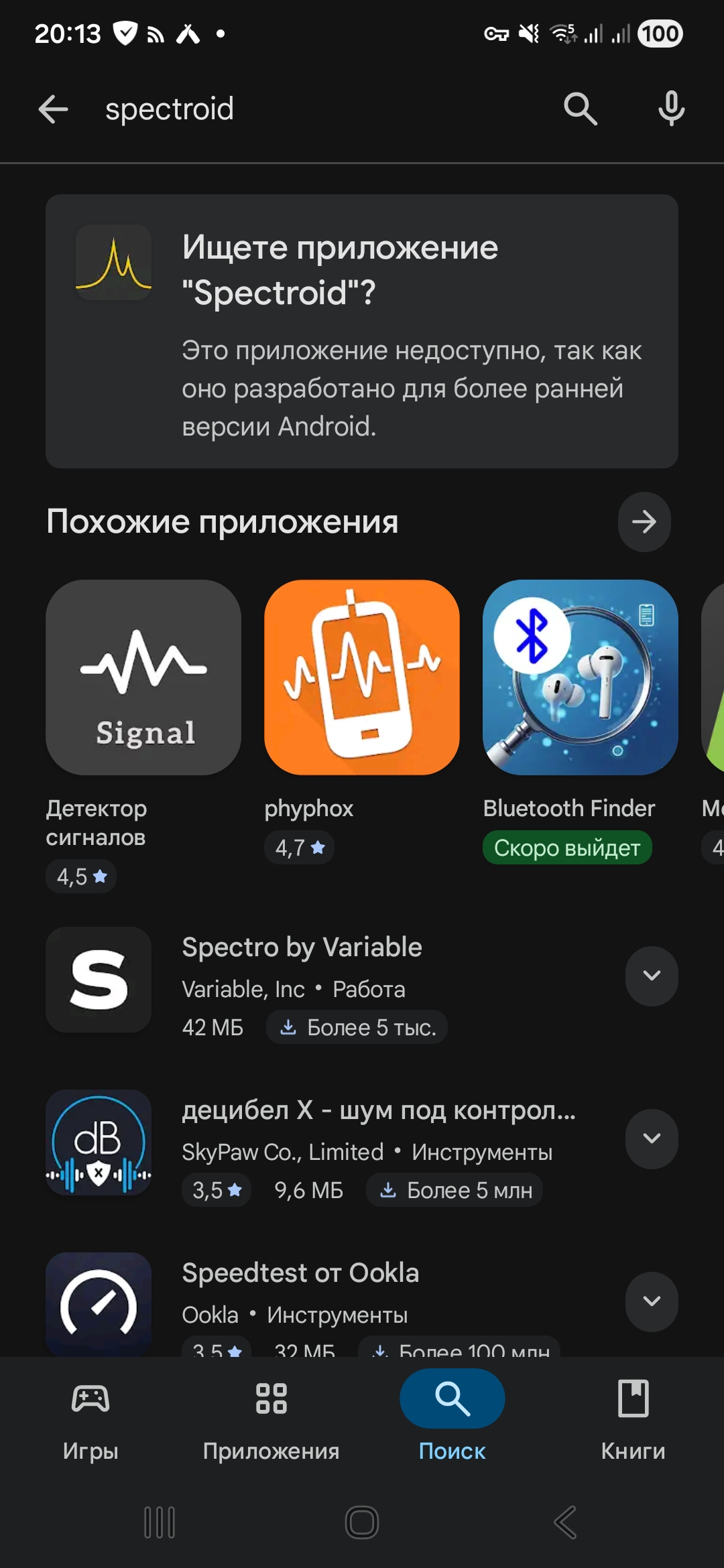Screen dimensions: 724x1568
Task: Switch to the Приложения tab
Action: coord(271,1415)
